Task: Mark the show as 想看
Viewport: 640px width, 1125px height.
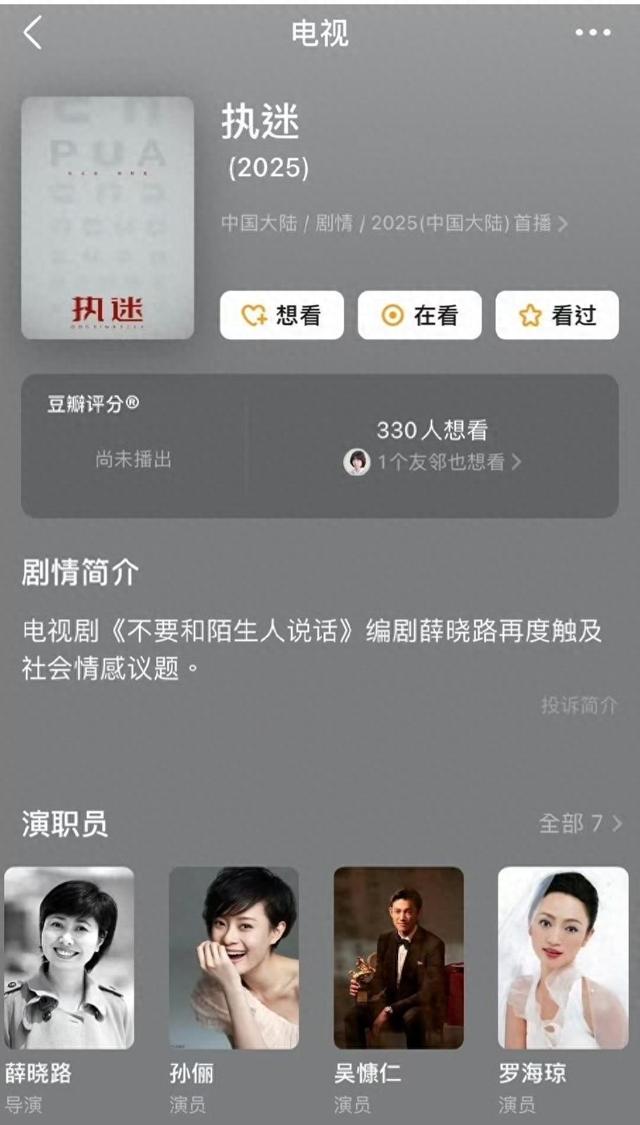Action: tap(282, 316)
